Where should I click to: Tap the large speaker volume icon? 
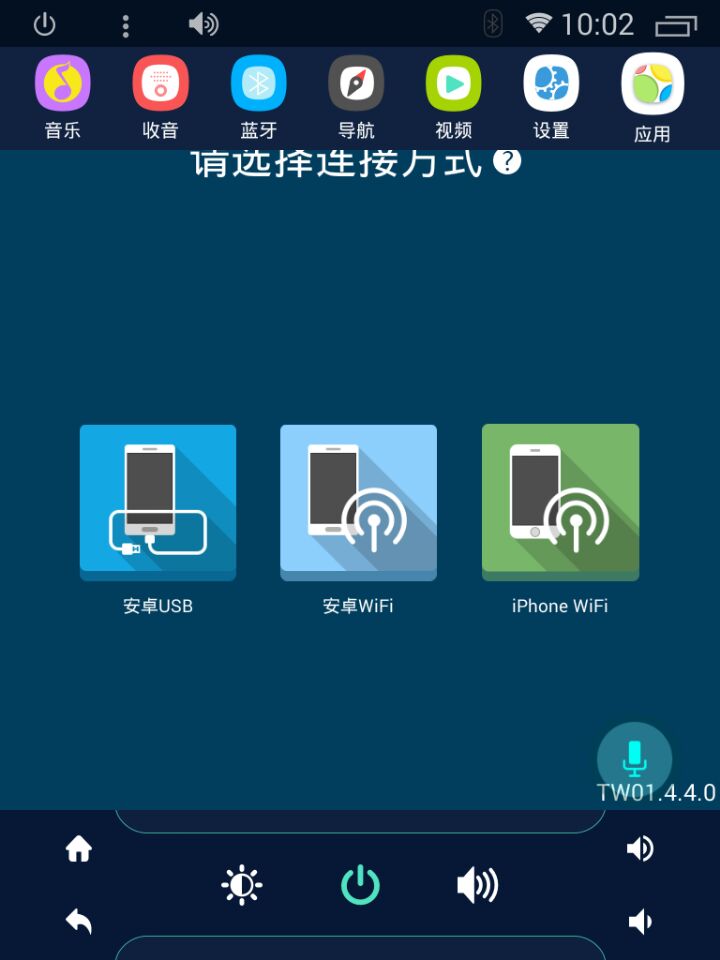point(477,886)
